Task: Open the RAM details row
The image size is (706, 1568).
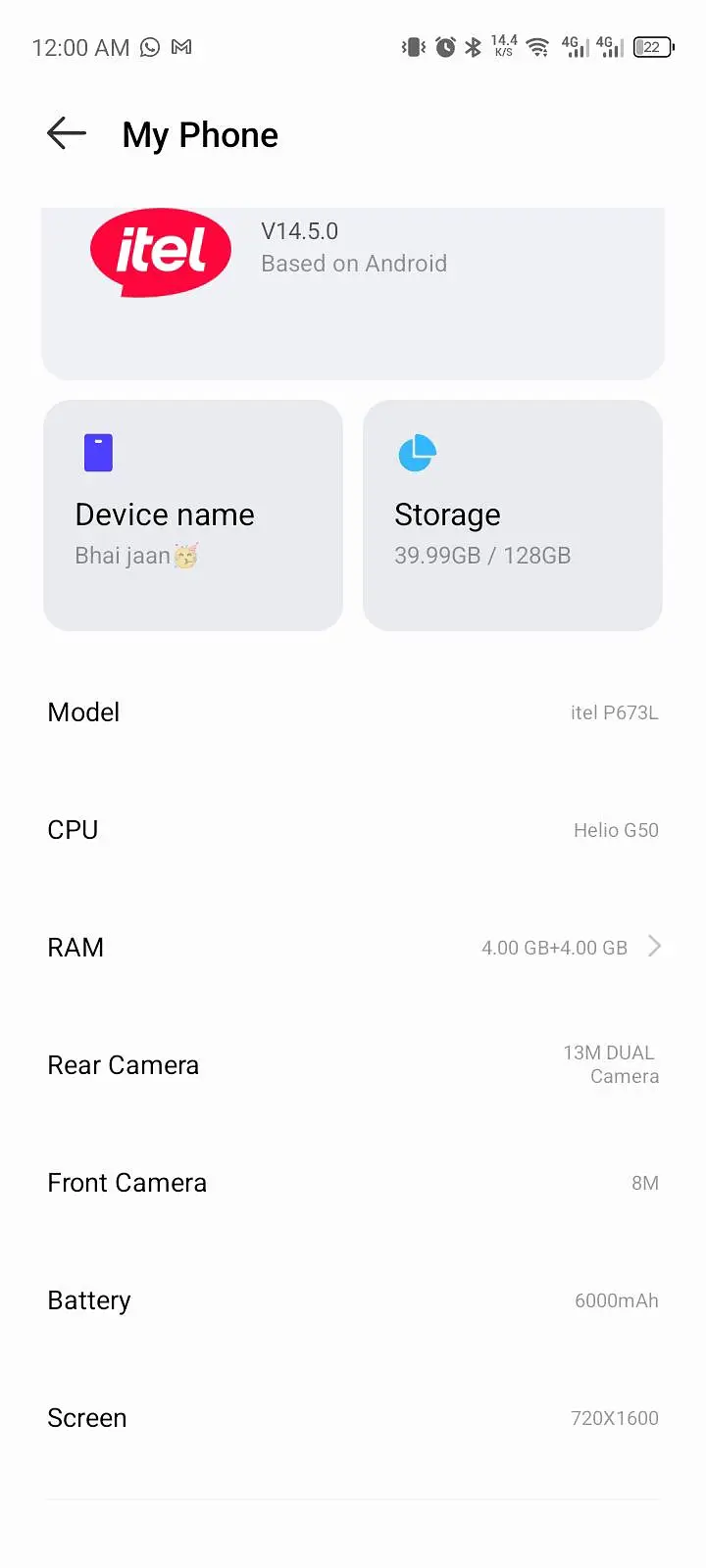Action: click(x=353, y=947)
